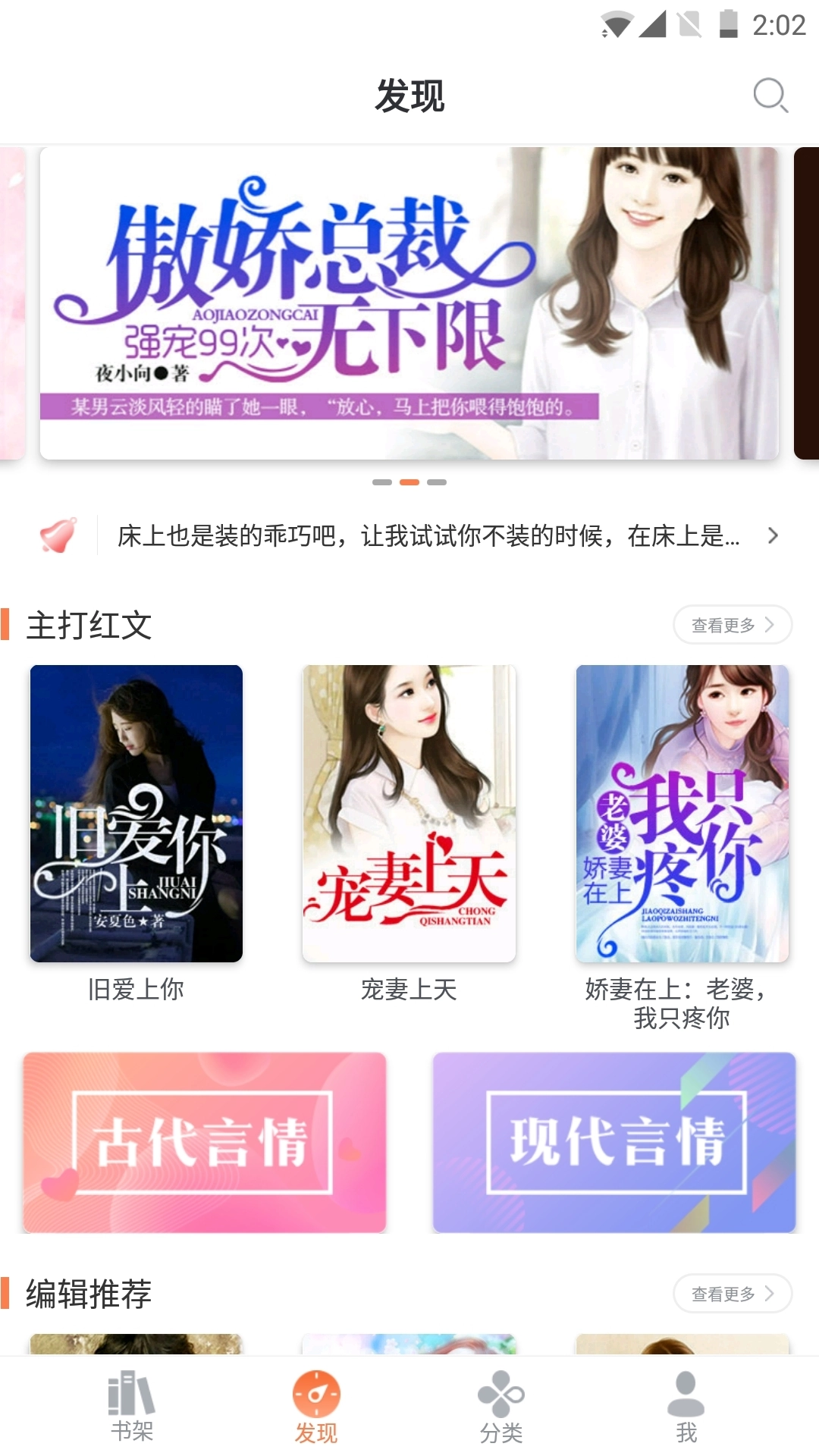Tap the orange bar icon beside 主打红文
Image resolution: width=819 pixels, height=1456 pixels.
coord(8,623)
